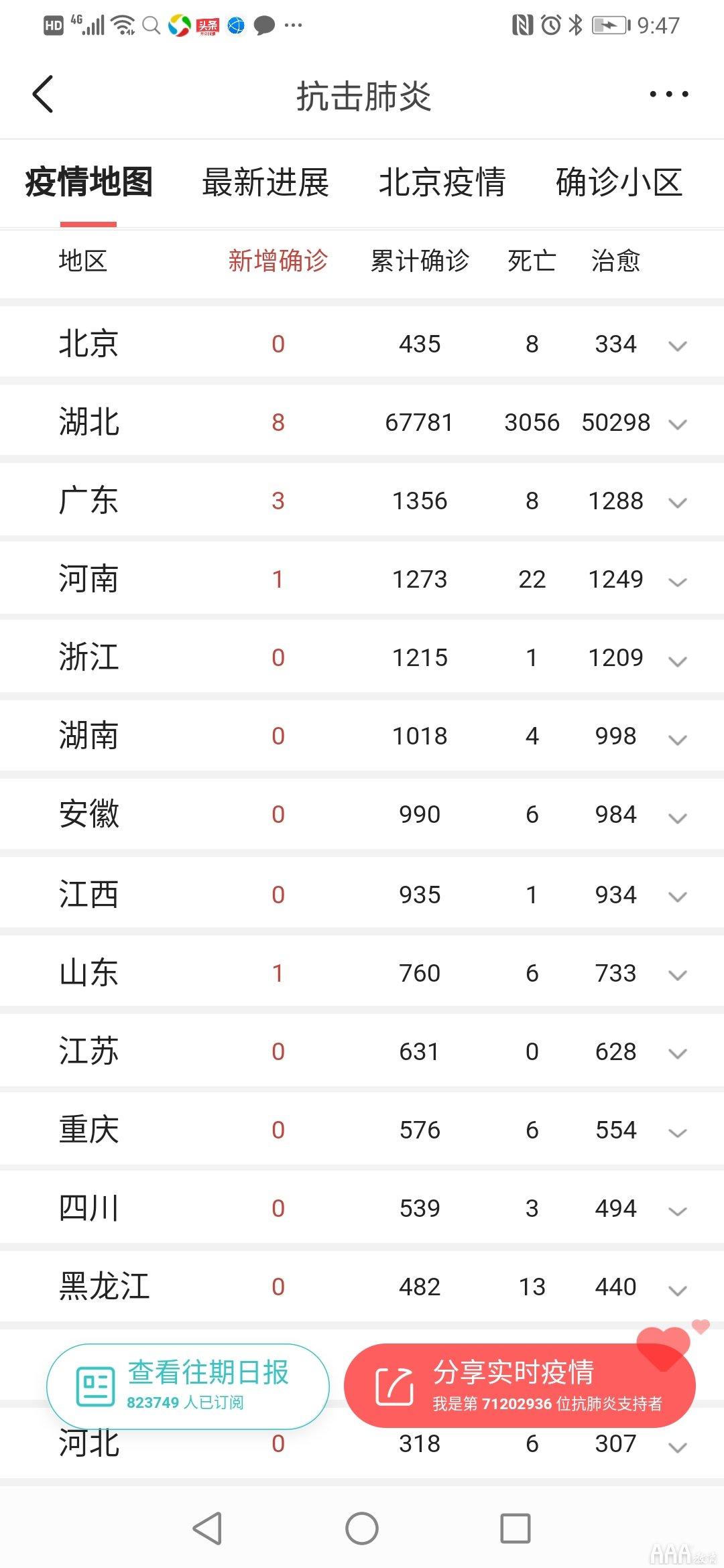Tap the system home button
Image resolution: width=724 pixels, height=1568 pixels.
point(362,1528)
